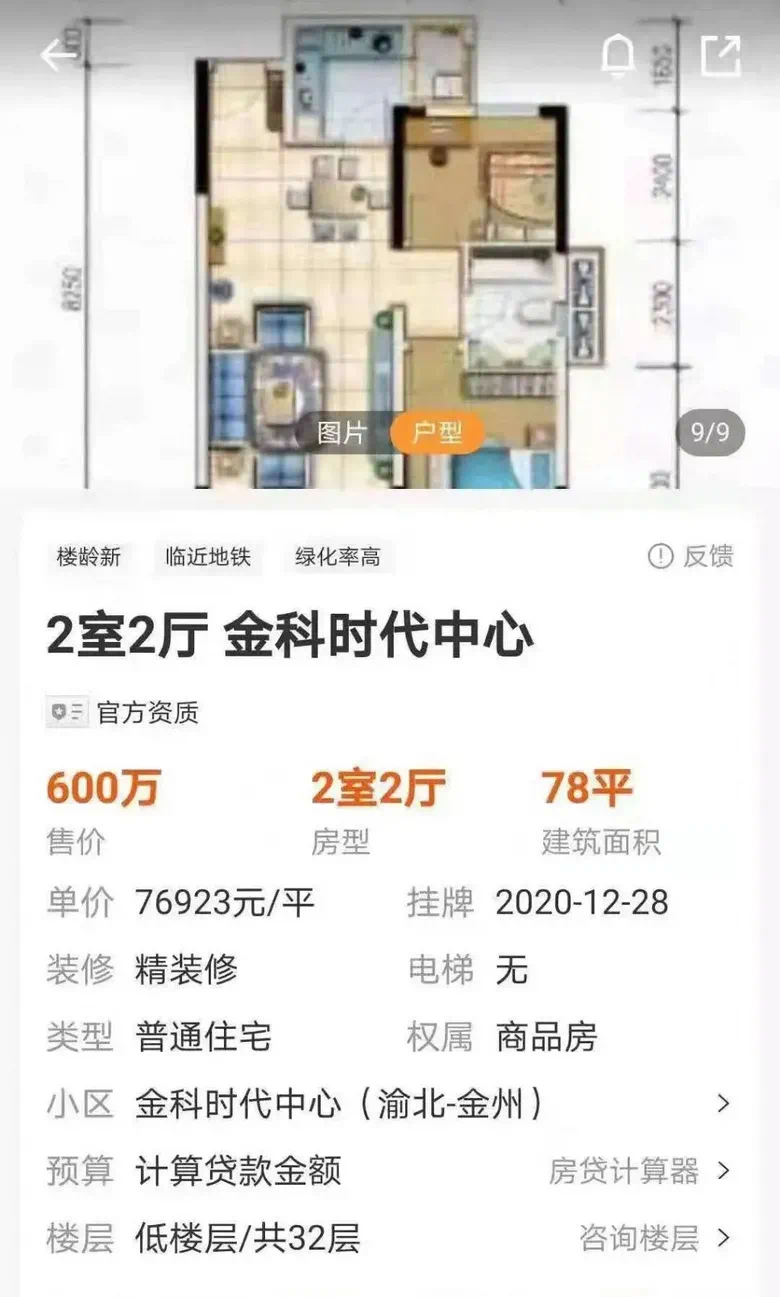Share this listing

pos(720,55)
